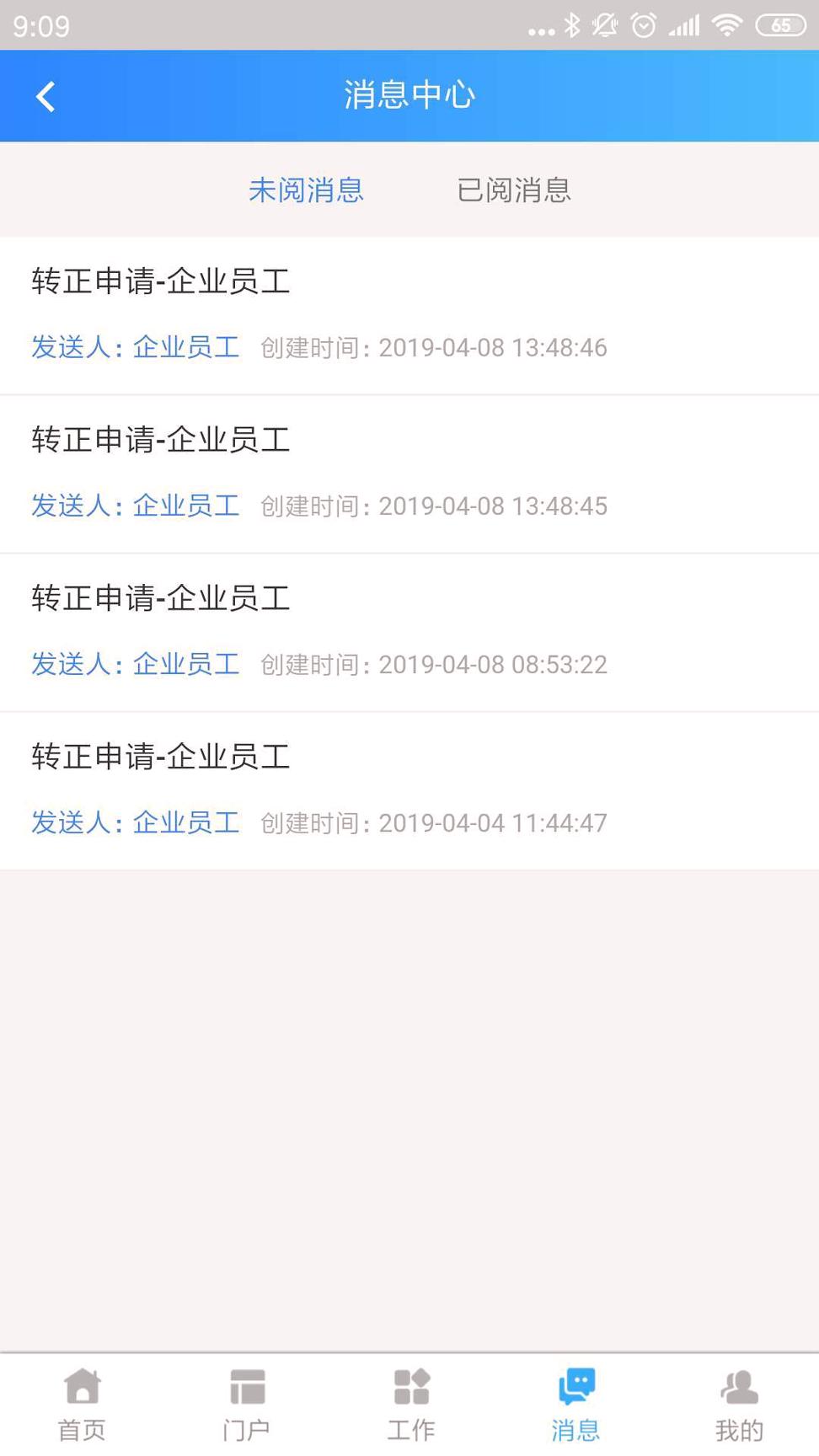Image resolution: width=819 pixels, height=1456 pixels.
Task: Tap the 消息 message bubble icon
Action: (574, 1394)
